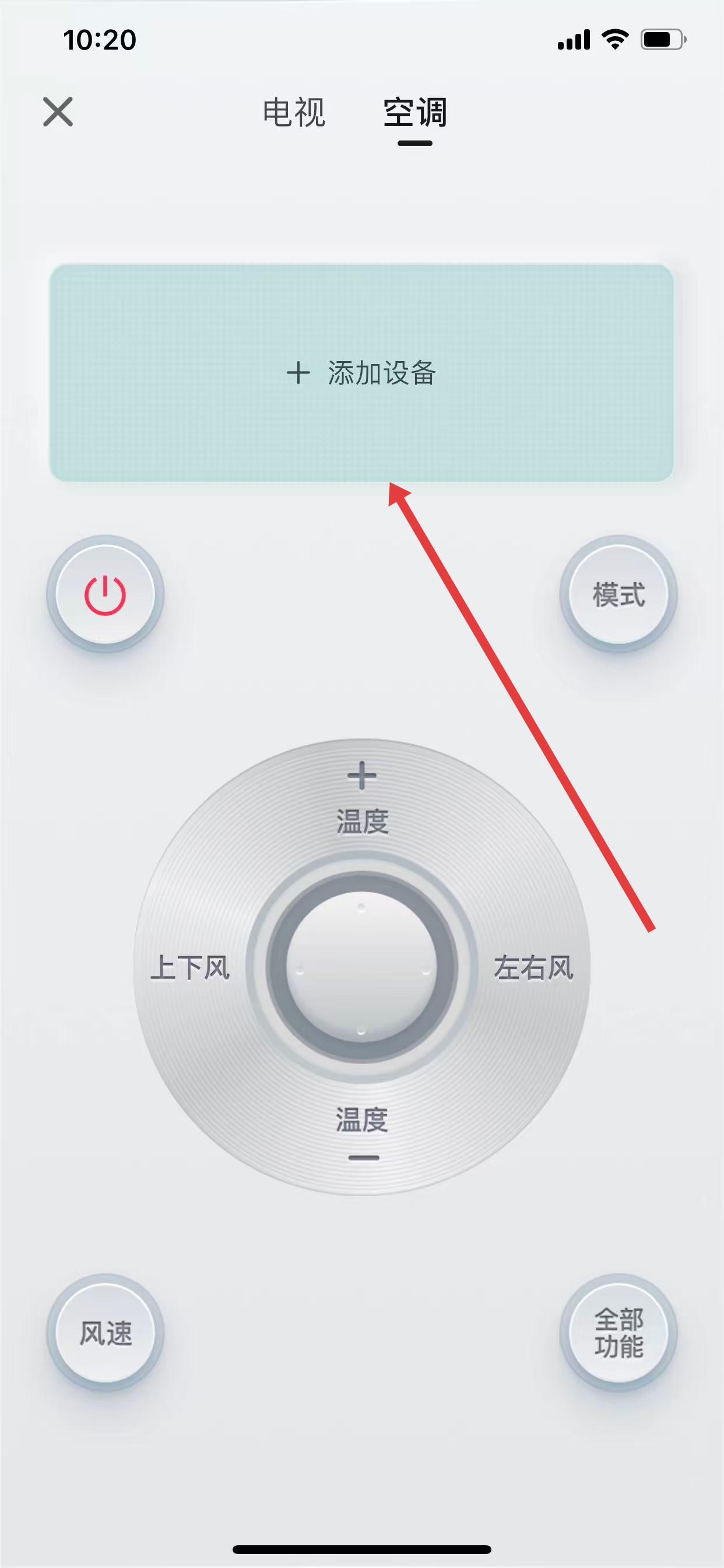724x1568 pixels.
Task: Tap 上下风 on the dial
Action: click(190, 968)
